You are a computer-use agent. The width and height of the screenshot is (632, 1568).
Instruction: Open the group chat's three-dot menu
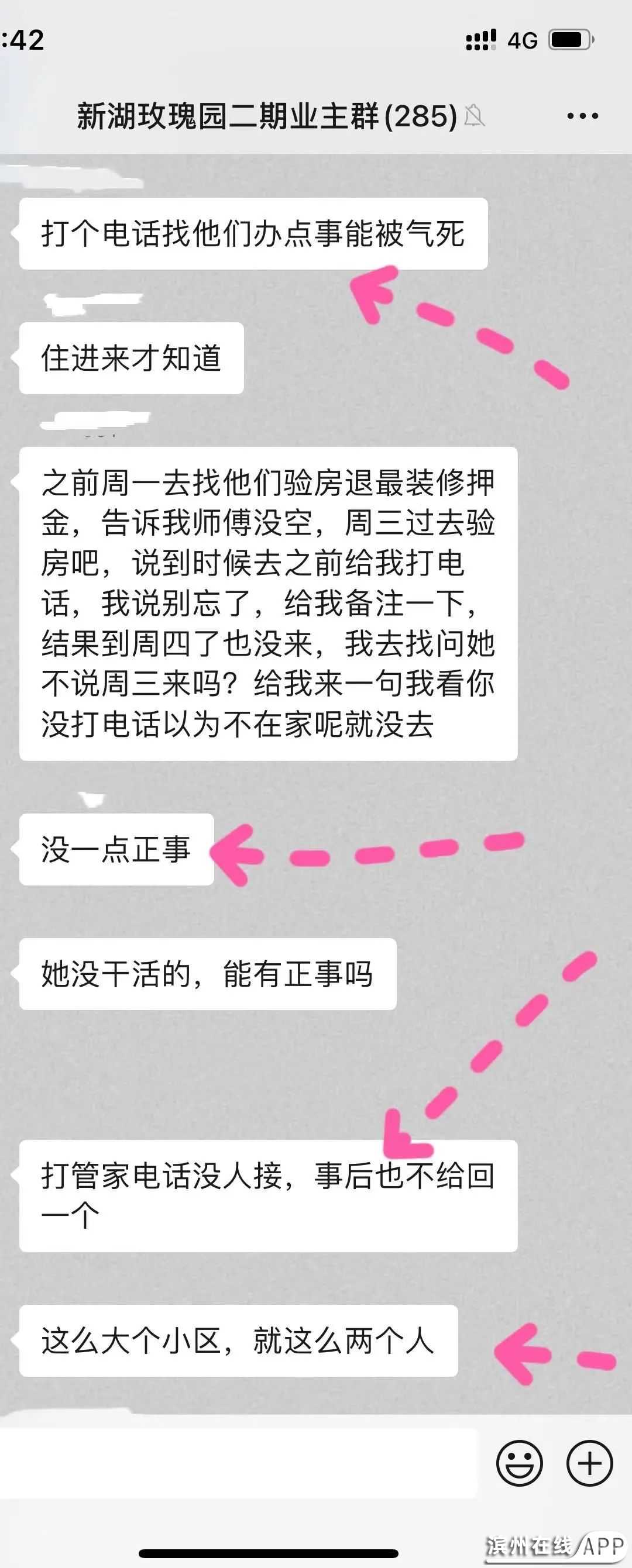click(582, 116)
